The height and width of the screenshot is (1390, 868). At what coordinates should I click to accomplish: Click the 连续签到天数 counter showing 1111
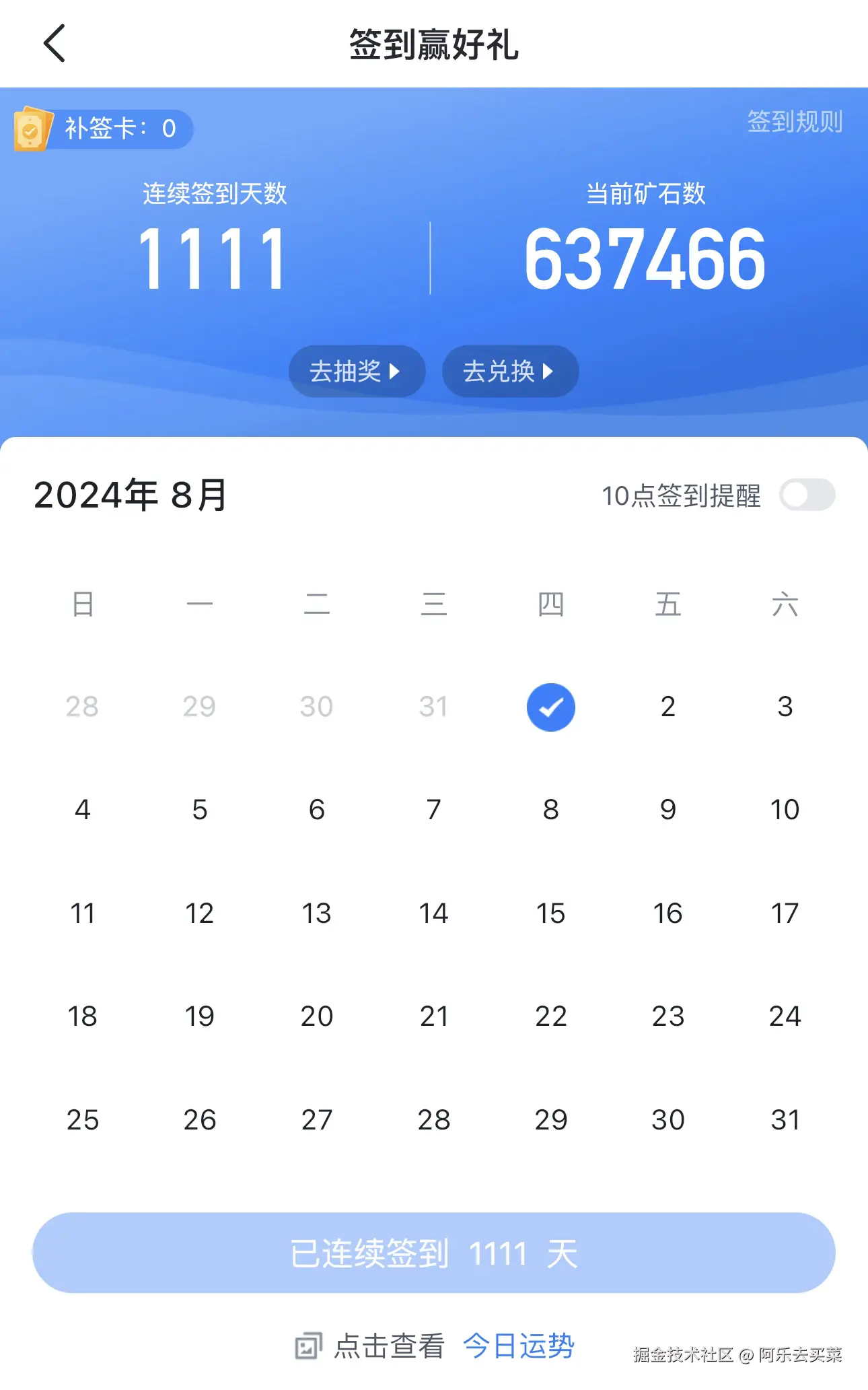point(214,258)
